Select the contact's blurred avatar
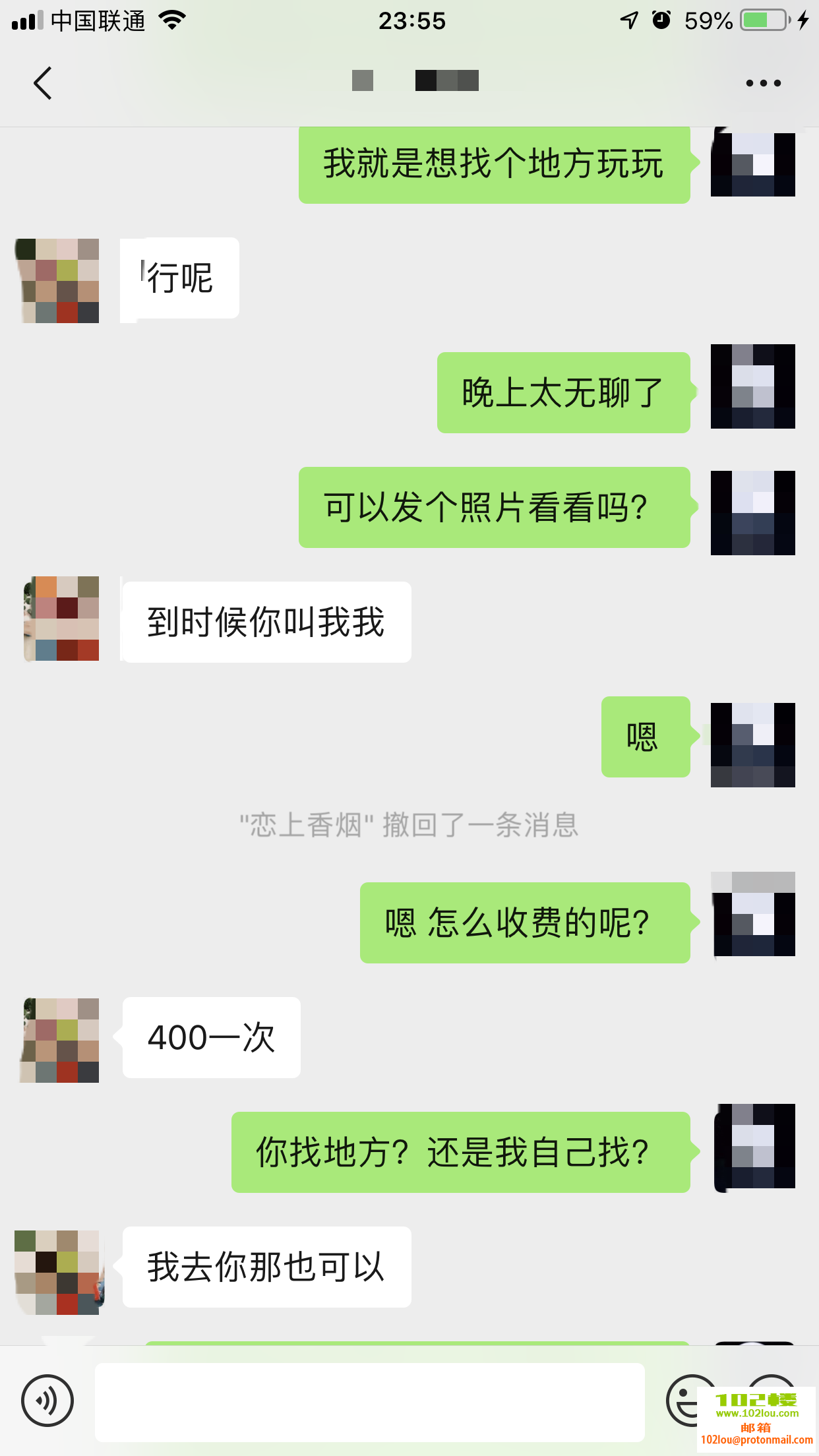Screen dimensions: 819x1456 [57, 280]
